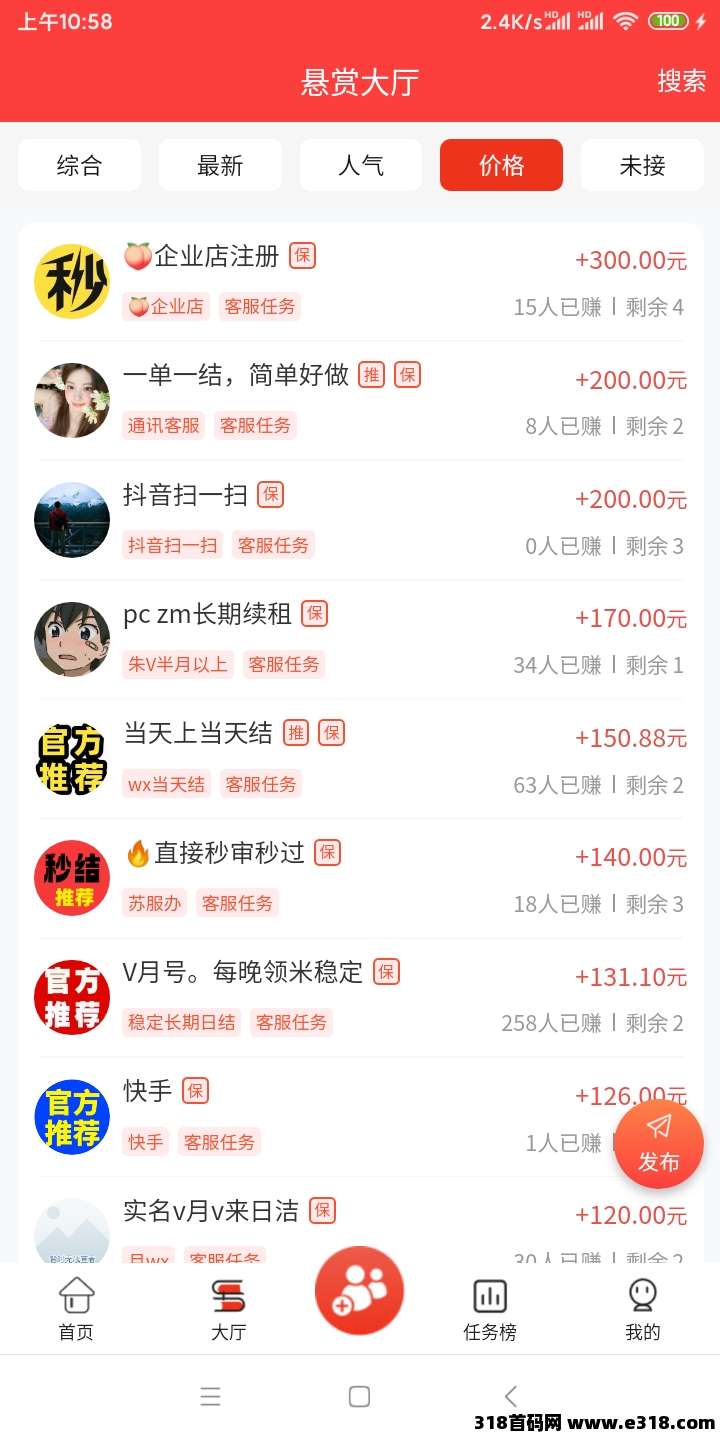The width and height of the screenshot is (720, 1440).
Task: Tap 搜索 in the top bar
Action: point(681,81)
